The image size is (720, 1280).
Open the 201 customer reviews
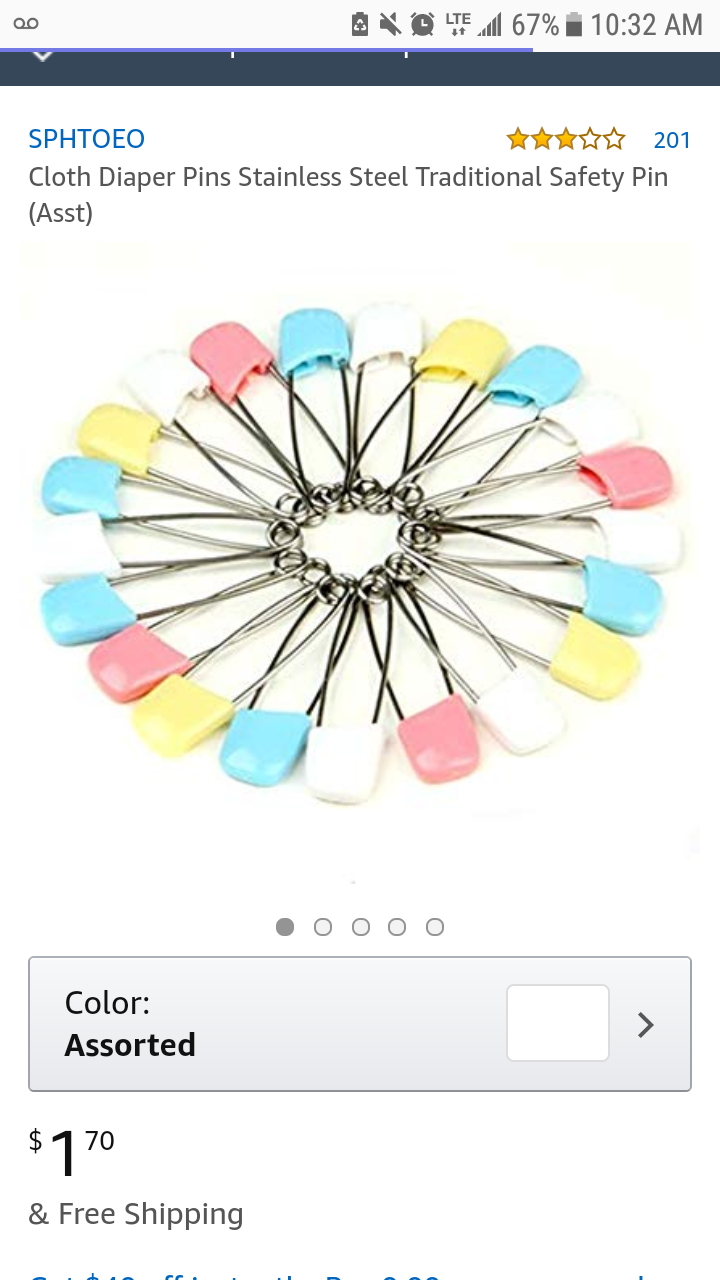671,140
